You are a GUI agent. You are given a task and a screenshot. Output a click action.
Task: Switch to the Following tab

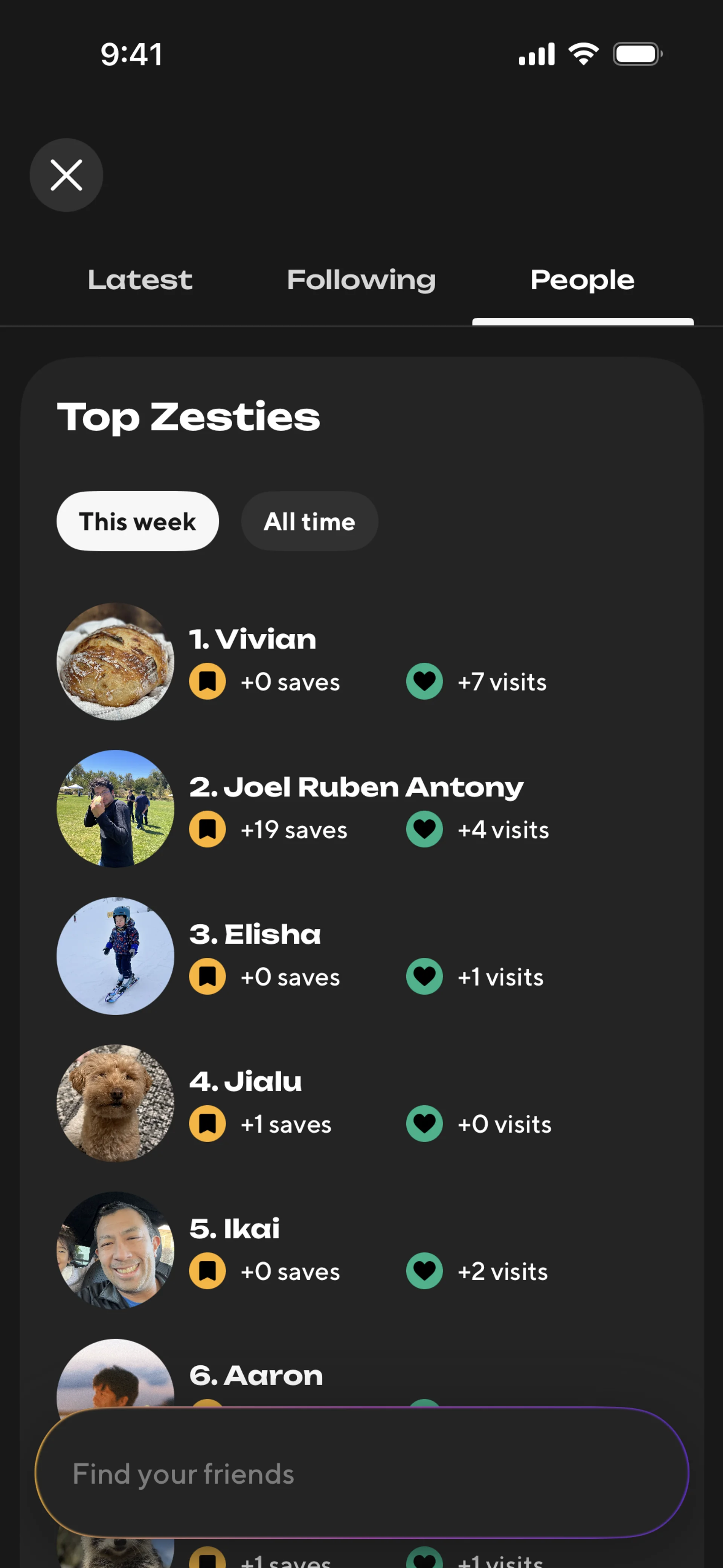tap(361, 280)
